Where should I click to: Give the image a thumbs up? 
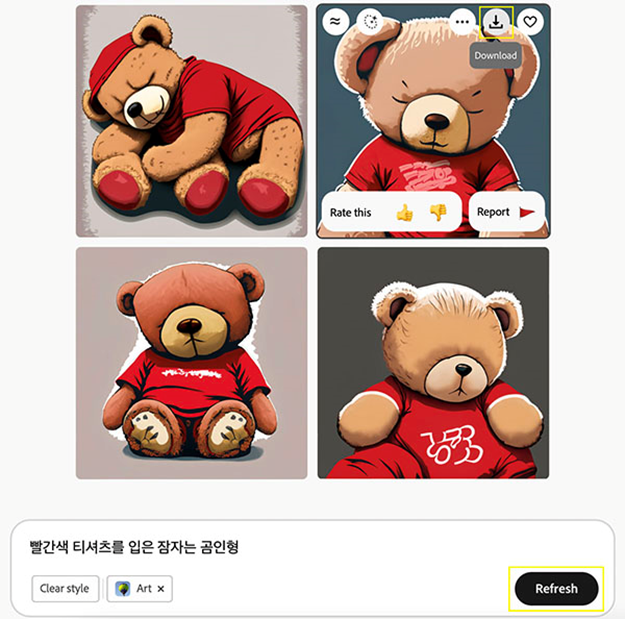pyautogui.click(x=404, y=212)
